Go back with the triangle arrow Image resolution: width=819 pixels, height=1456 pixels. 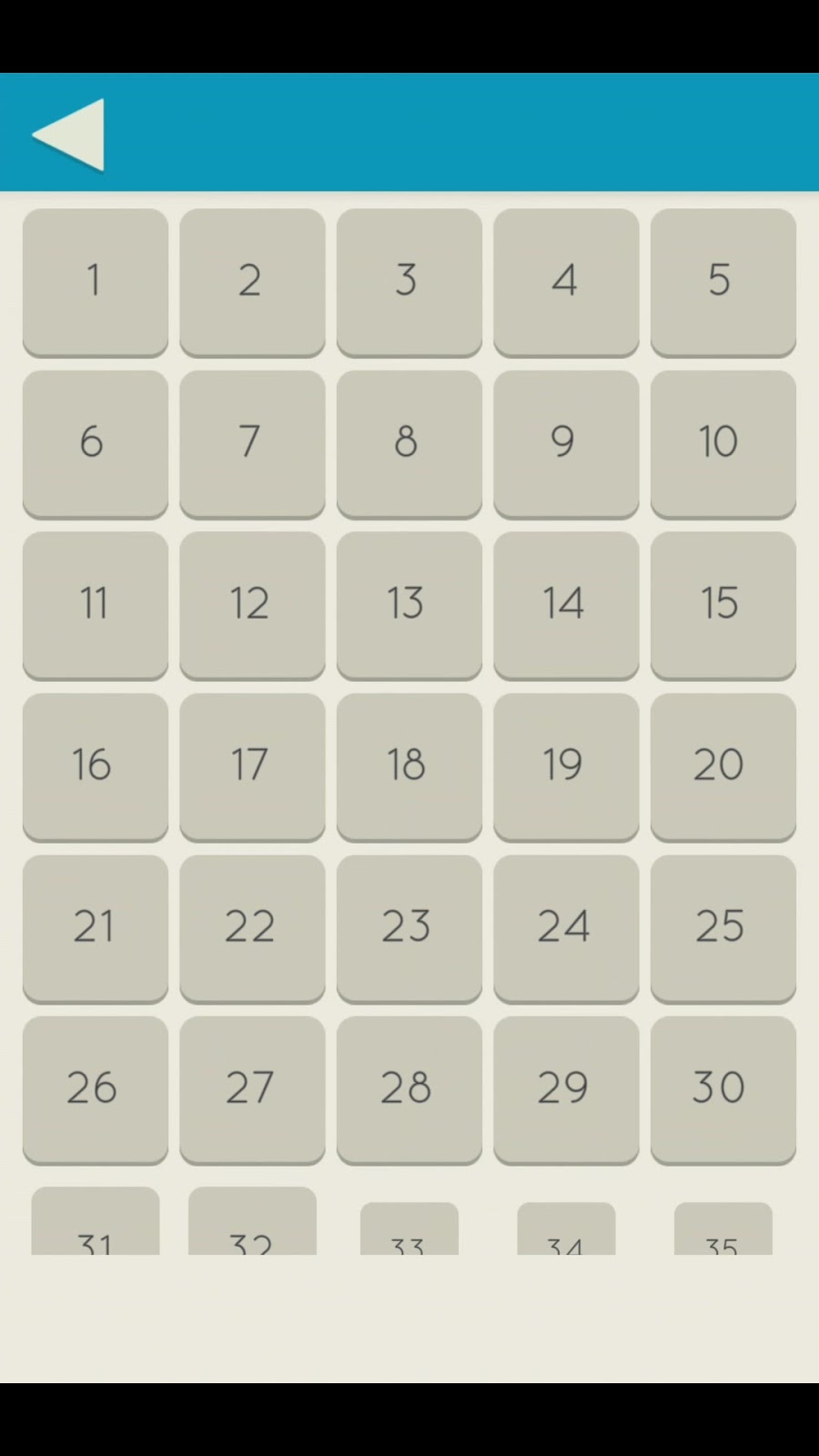(x=69, y=135)
